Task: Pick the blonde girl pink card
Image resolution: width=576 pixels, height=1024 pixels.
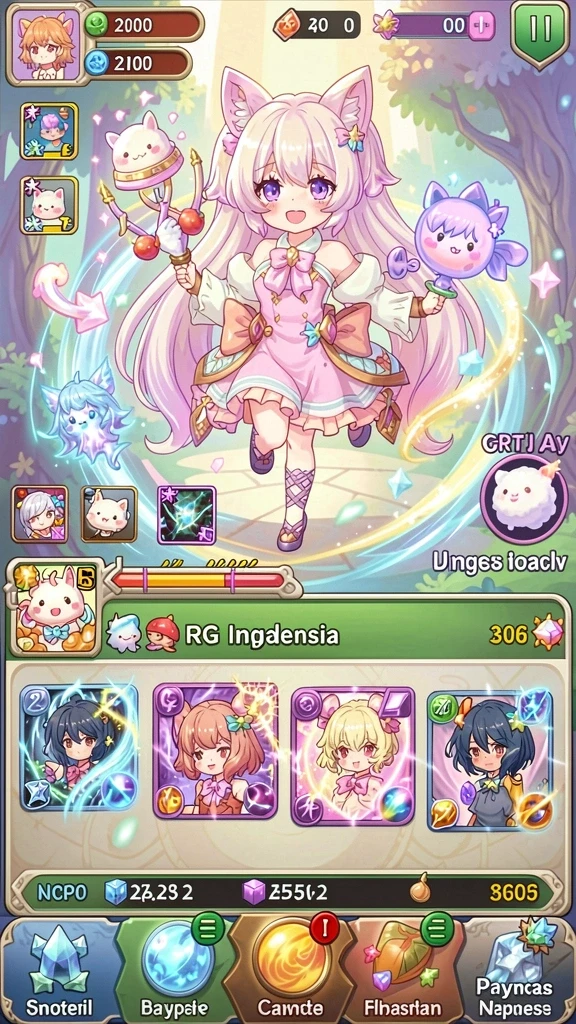Action: (x=353, y=756)
